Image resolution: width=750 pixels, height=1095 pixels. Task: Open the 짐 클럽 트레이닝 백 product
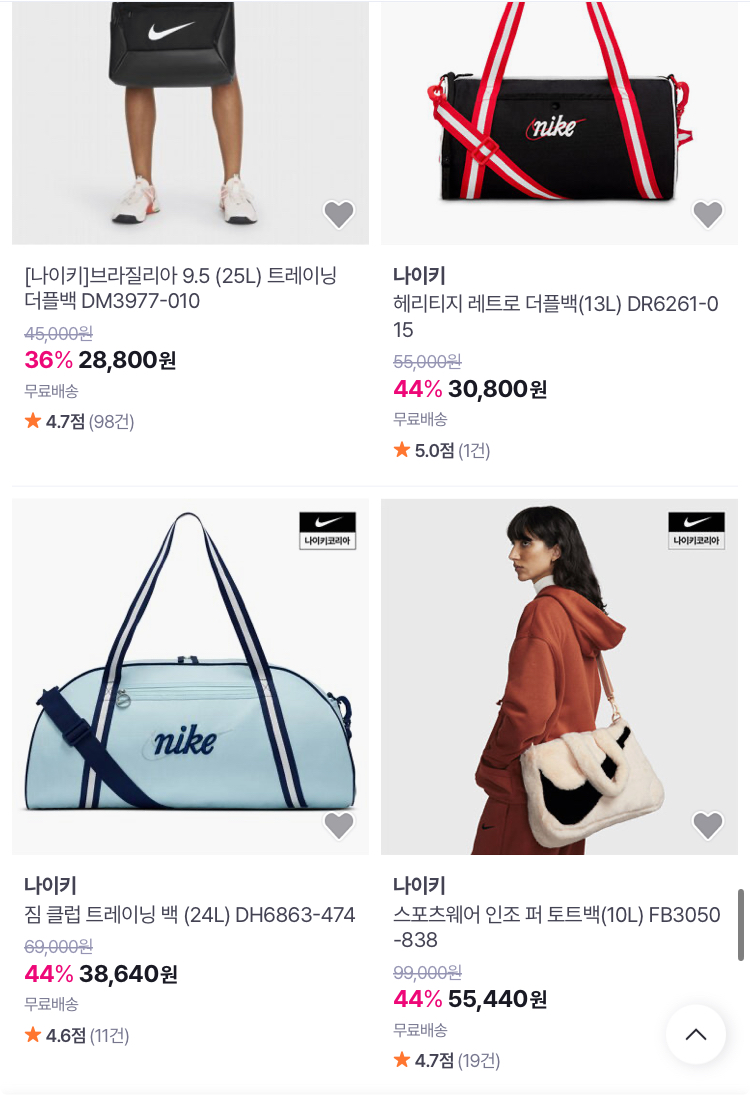tap(190, 914)
